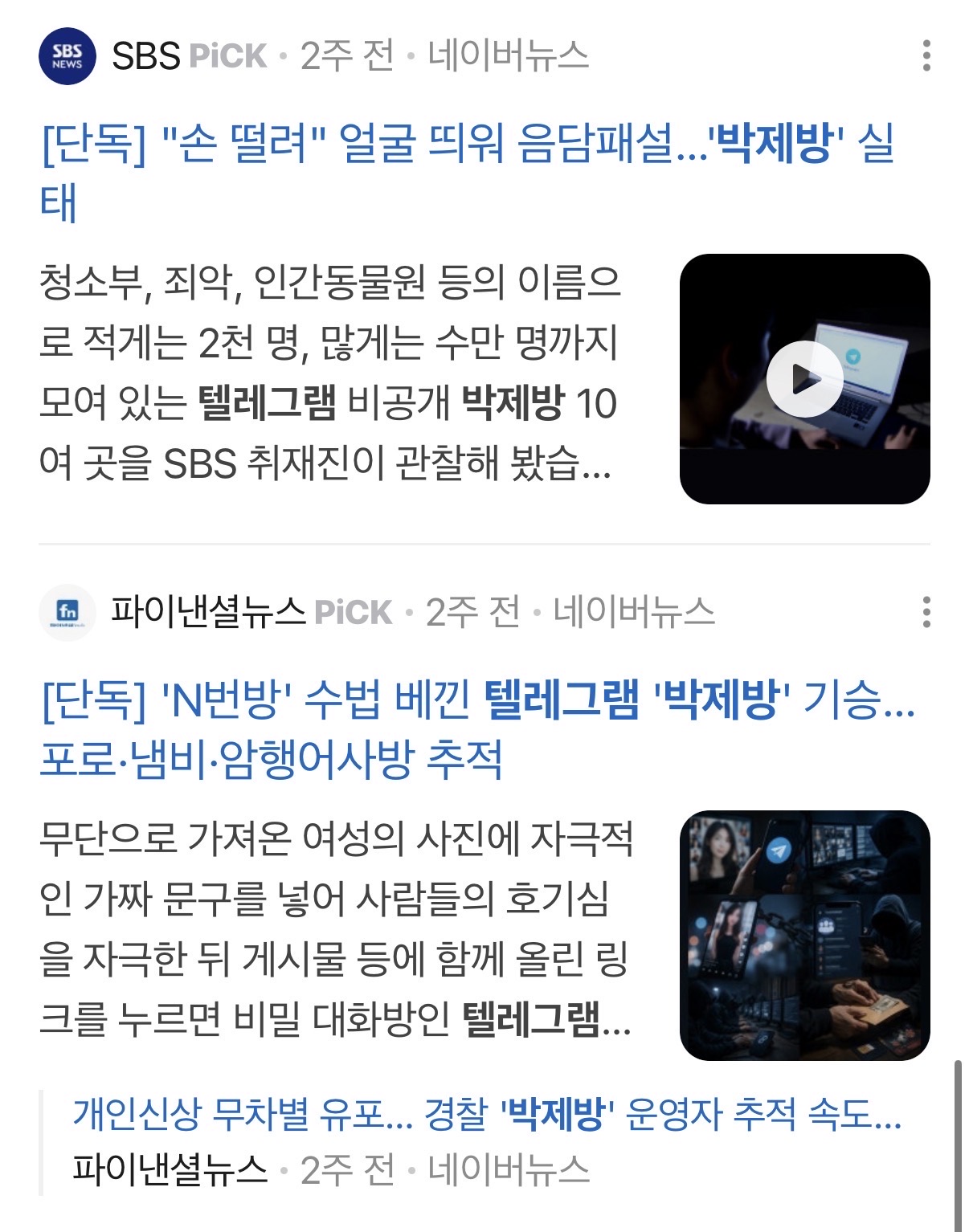Open the 파이낸셜뉴스 article image thumbnail
Image resolution: width=969 pixels, height=1232 pixels.
pos(804,936)
